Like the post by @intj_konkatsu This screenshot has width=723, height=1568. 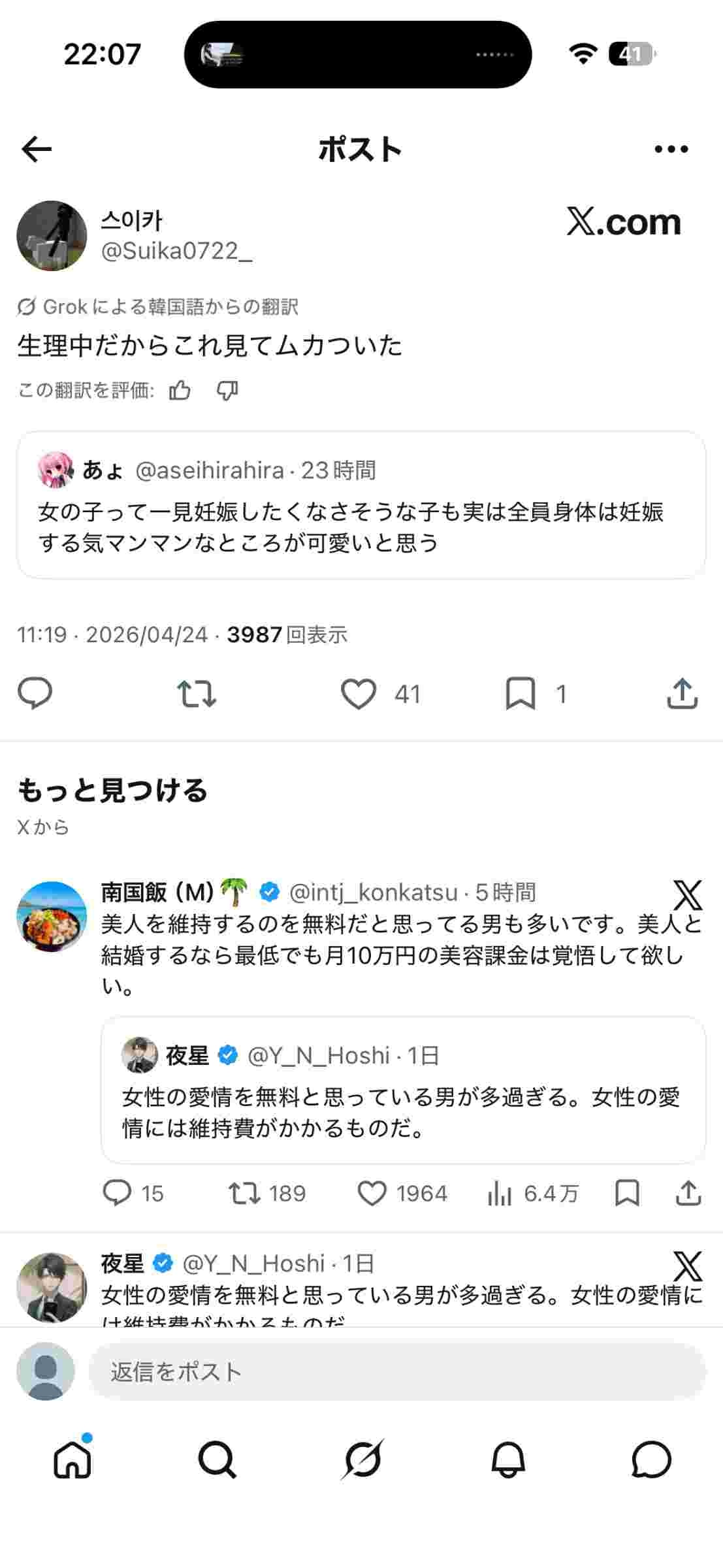click(372, 1194)
